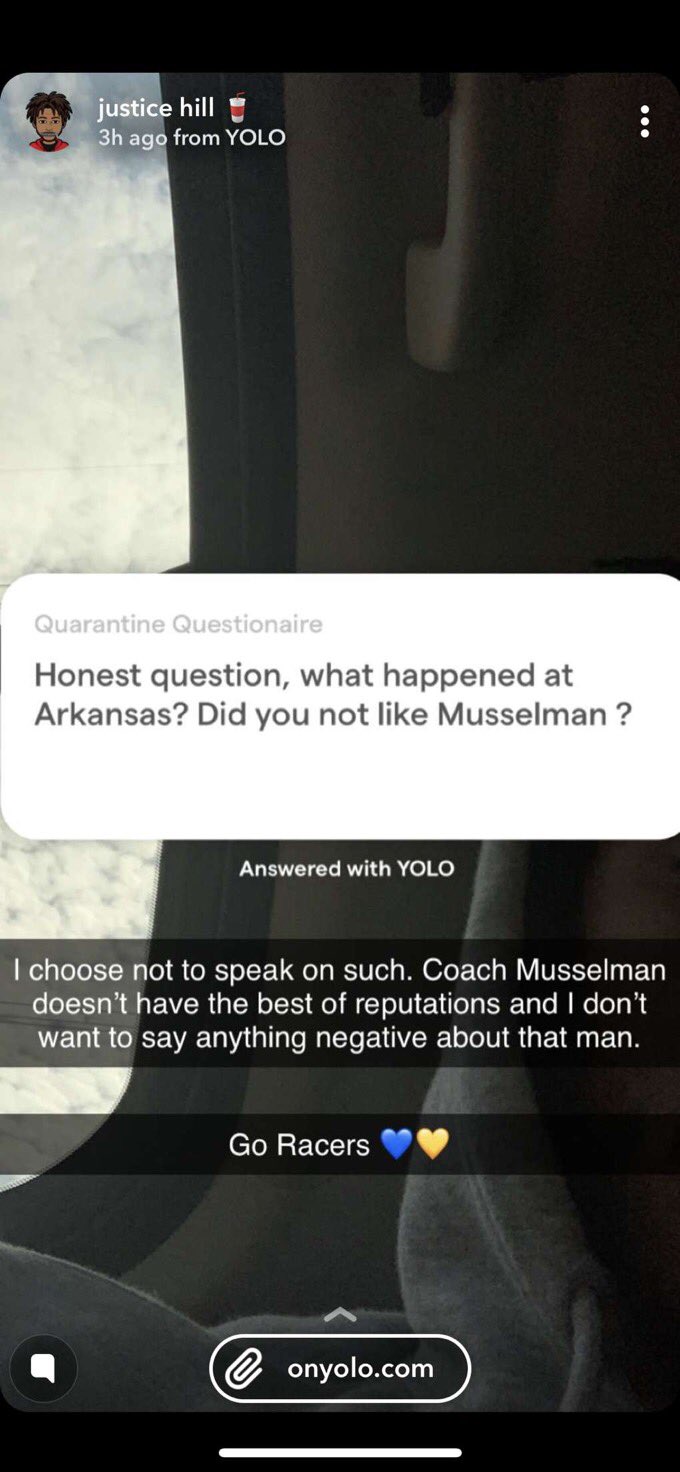Open the onyolo.com attachment link

point(340,1368)
